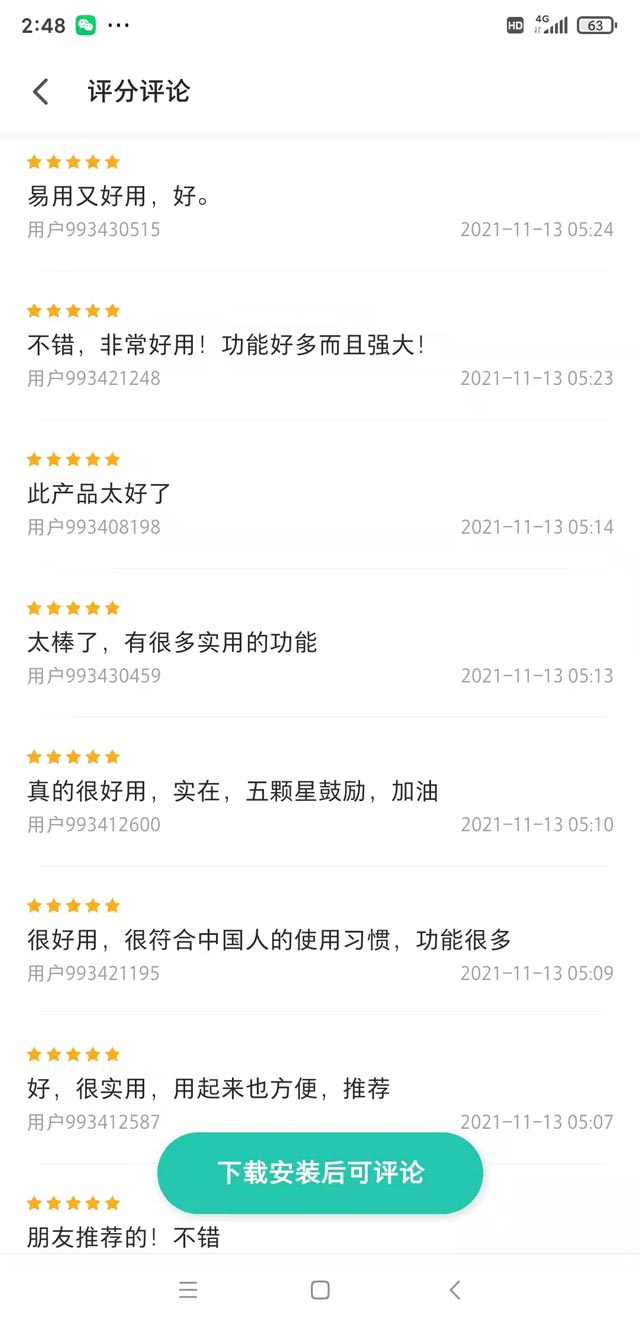The width and height of the screenshot is (640, 1330).
Task: Open the system recent apps menu
Action: (x=188, y=1290)
